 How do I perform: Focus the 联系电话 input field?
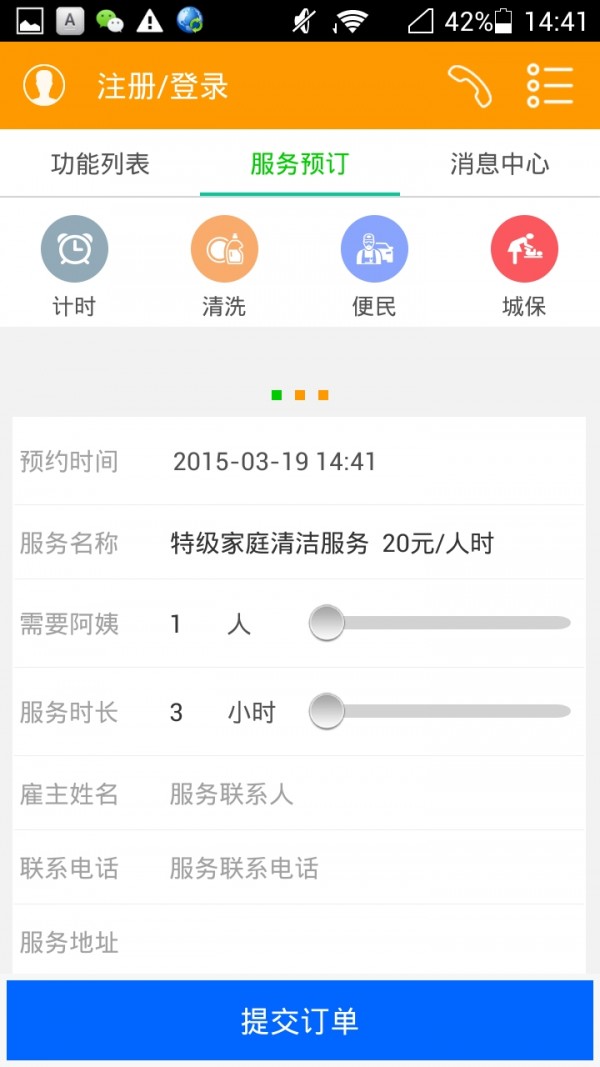point(370,868)
